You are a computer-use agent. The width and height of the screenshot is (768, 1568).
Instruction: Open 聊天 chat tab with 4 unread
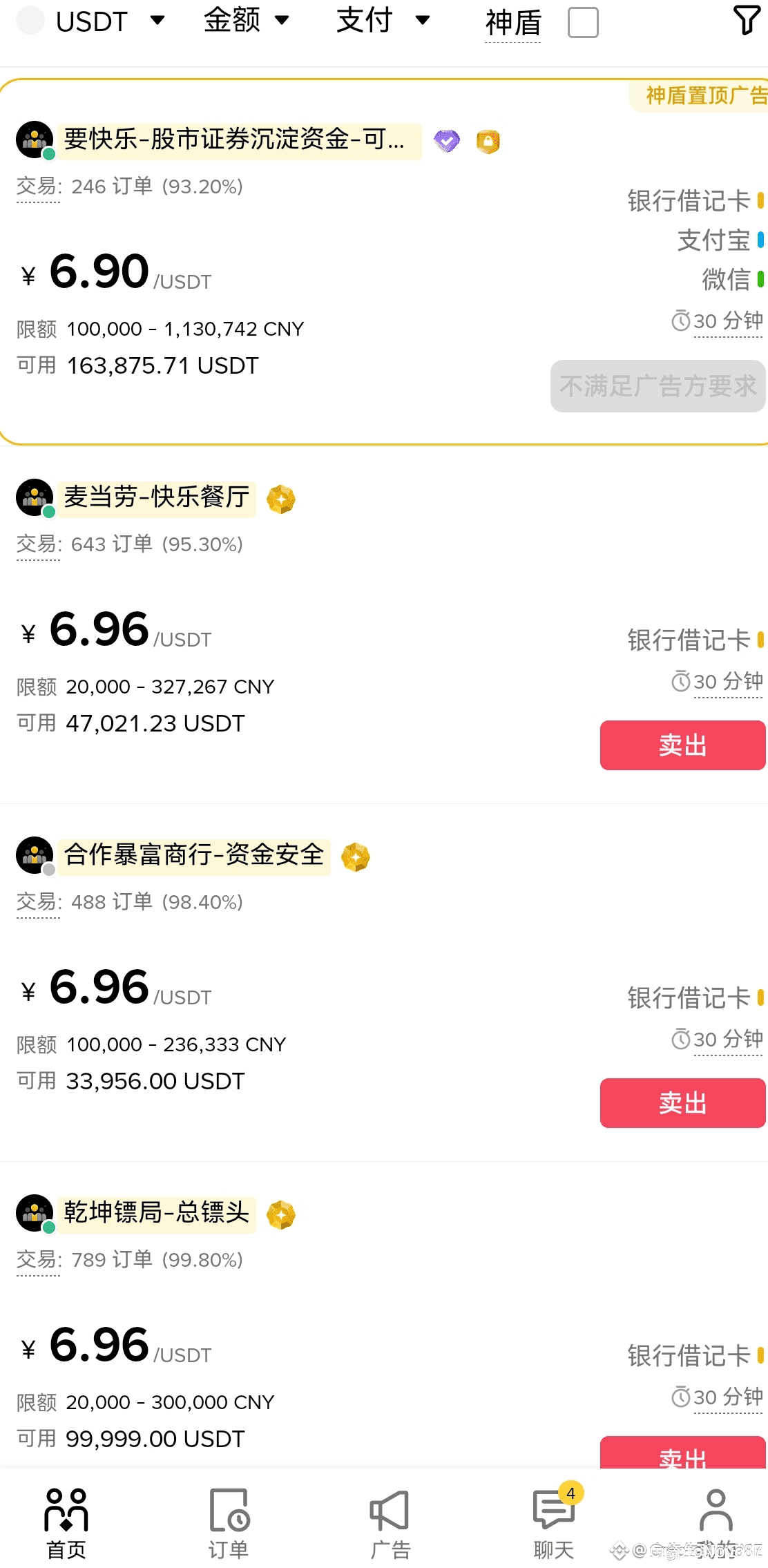point(554,1524)
